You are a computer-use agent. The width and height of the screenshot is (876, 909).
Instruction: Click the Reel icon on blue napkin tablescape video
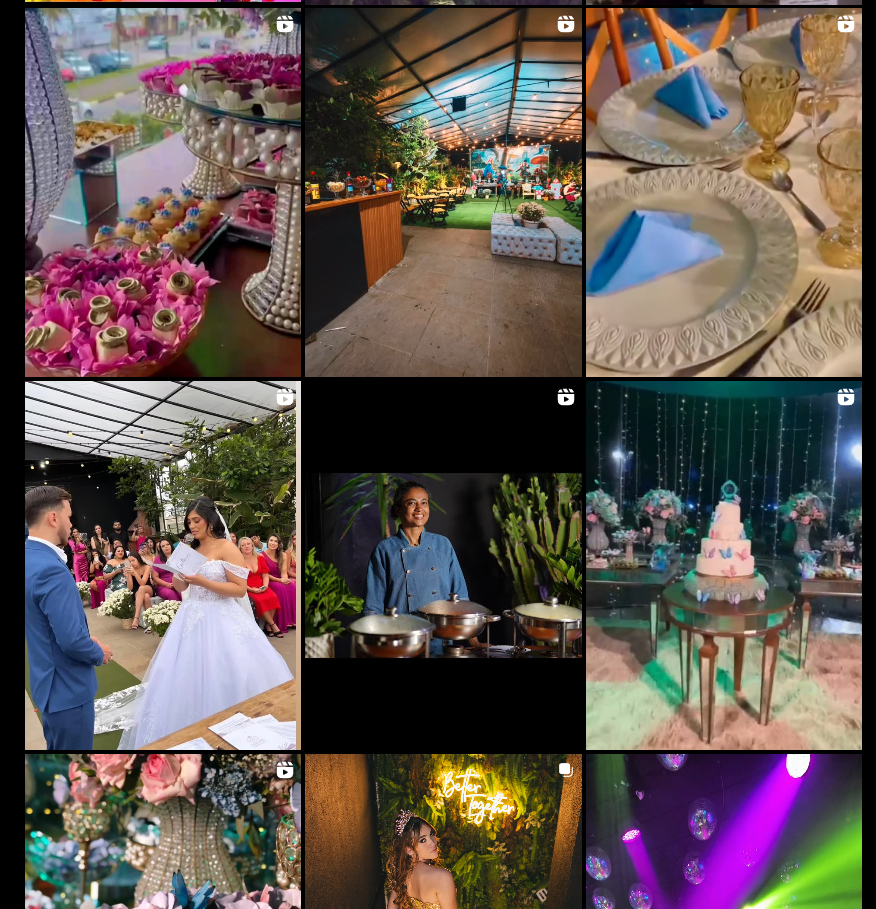tap(845, 24)
